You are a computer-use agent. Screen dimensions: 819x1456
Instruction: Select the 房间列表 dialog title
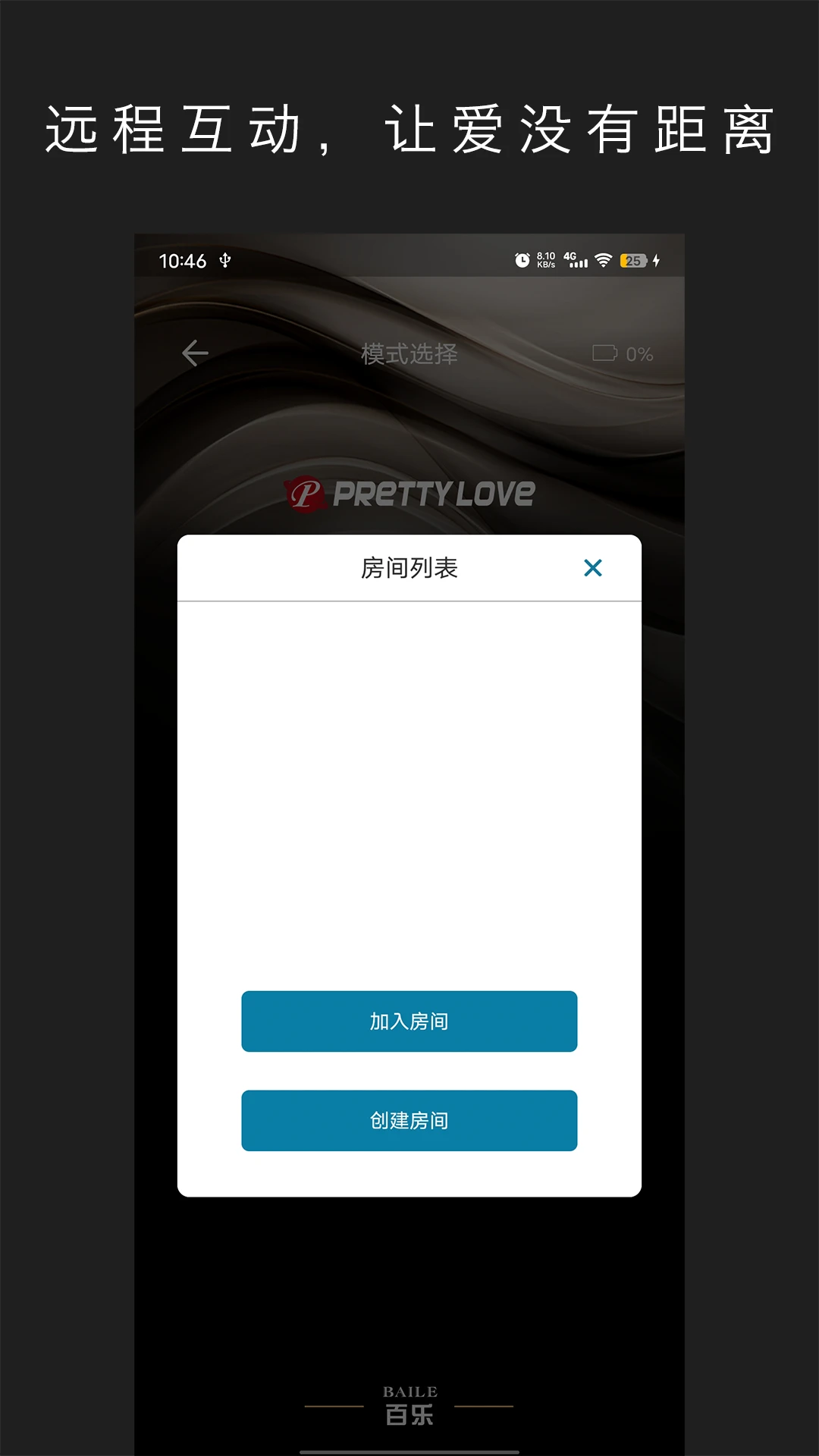[x=409, y=566]
